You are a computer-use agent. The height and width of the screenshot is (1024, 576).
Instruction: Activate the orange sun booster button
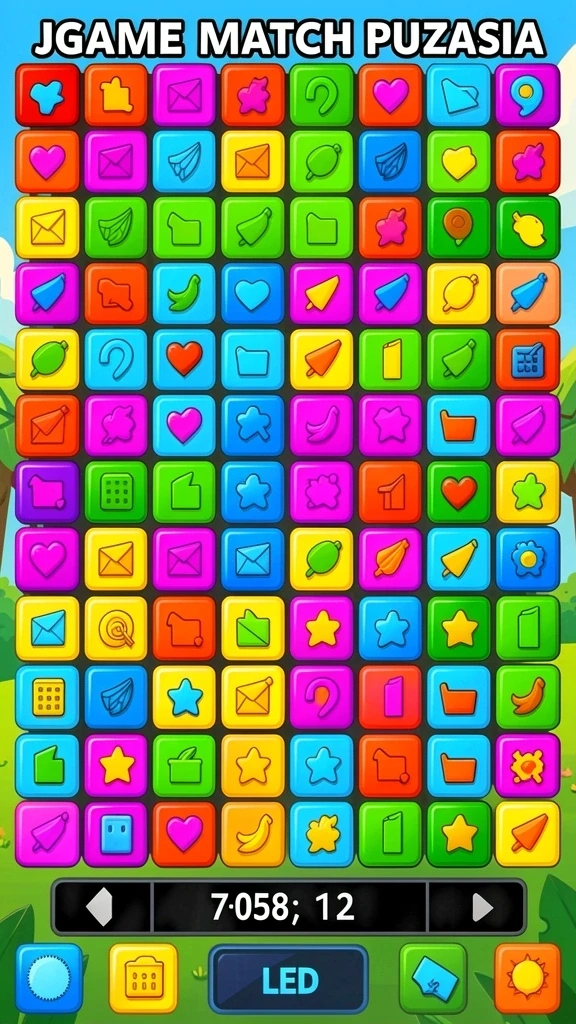[527, 978]
